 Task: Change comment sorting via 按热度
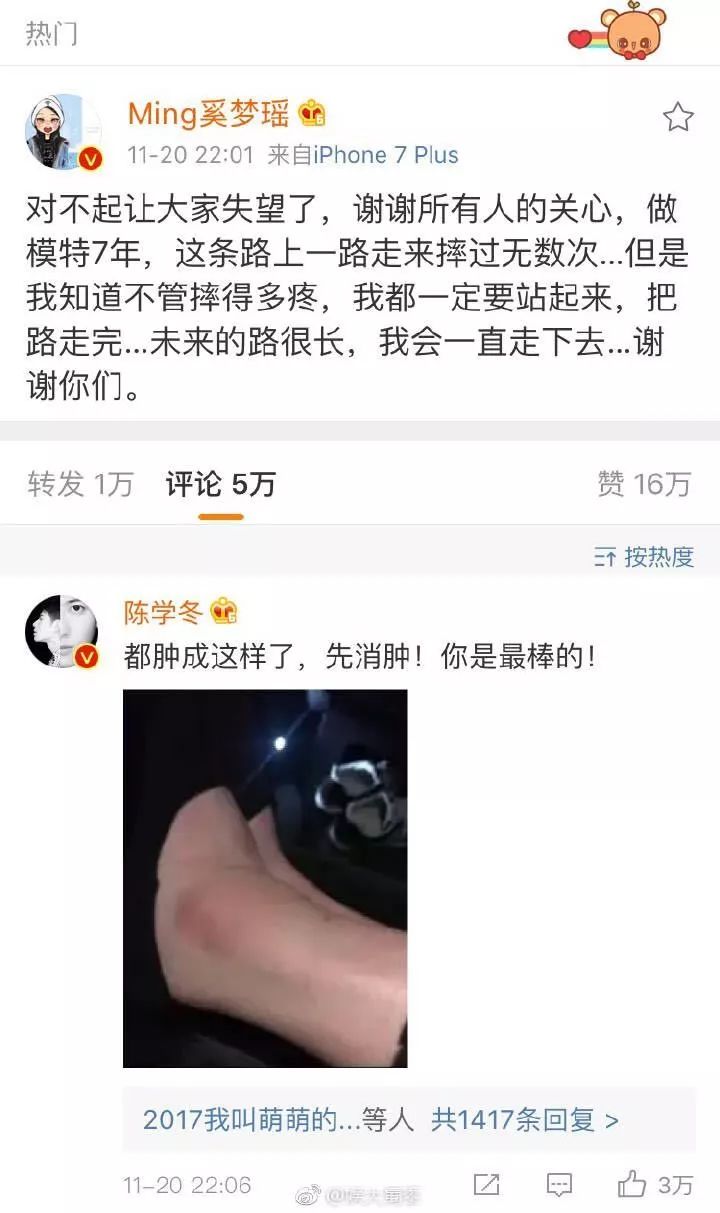tap(644, 557)
